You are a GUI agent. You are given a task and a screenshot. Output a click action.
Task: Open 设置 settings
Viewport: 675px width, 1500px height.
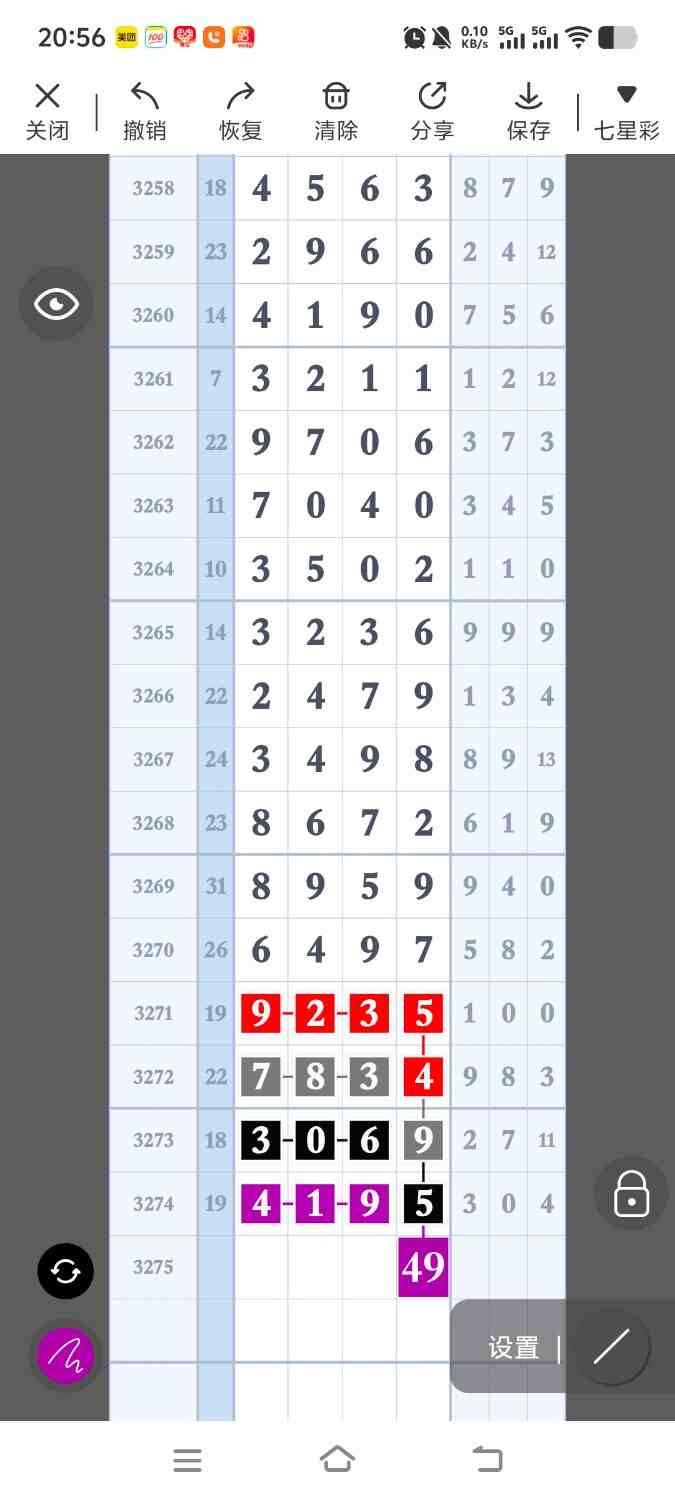click(x=514, y=1348)
